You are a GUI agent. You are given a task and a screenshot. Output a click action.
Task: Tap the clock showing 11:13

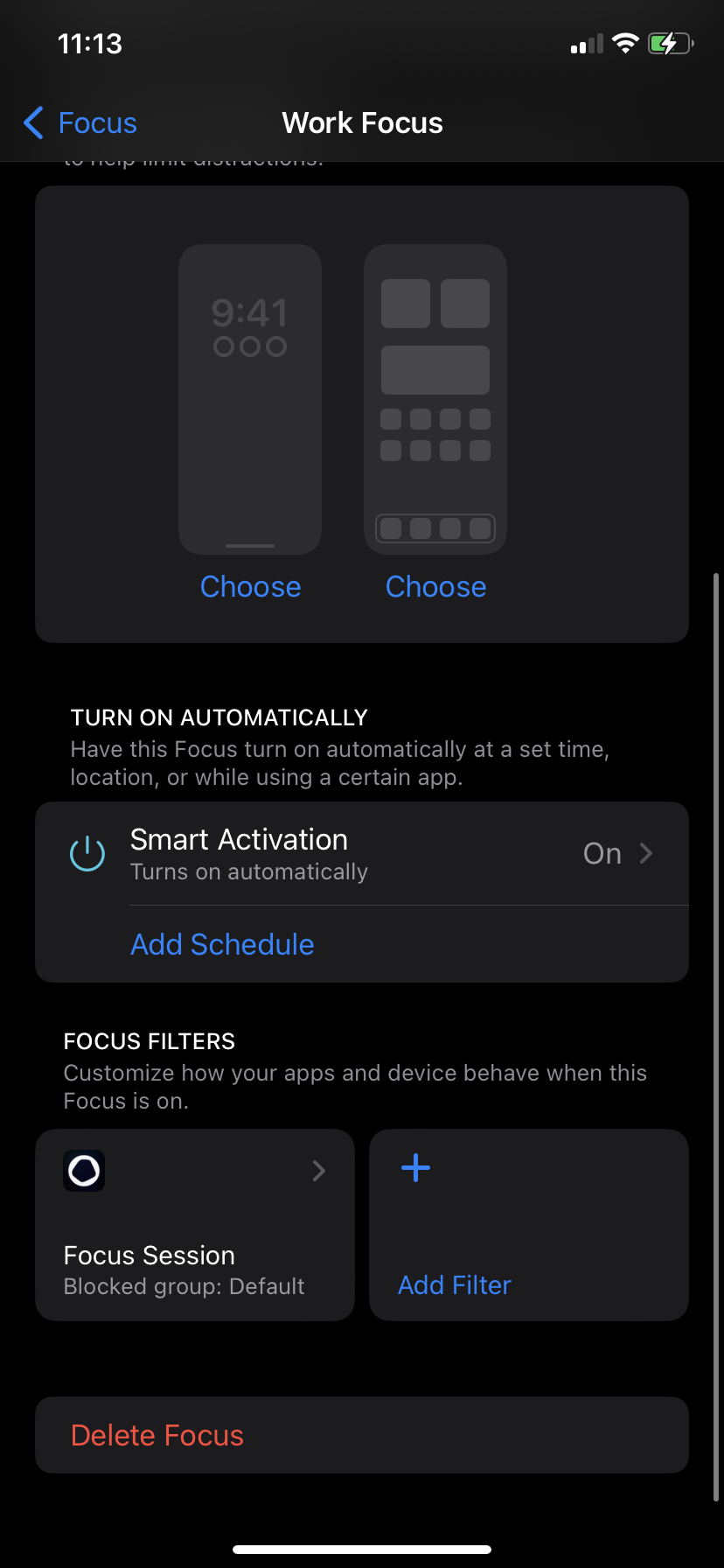[90, 43]
